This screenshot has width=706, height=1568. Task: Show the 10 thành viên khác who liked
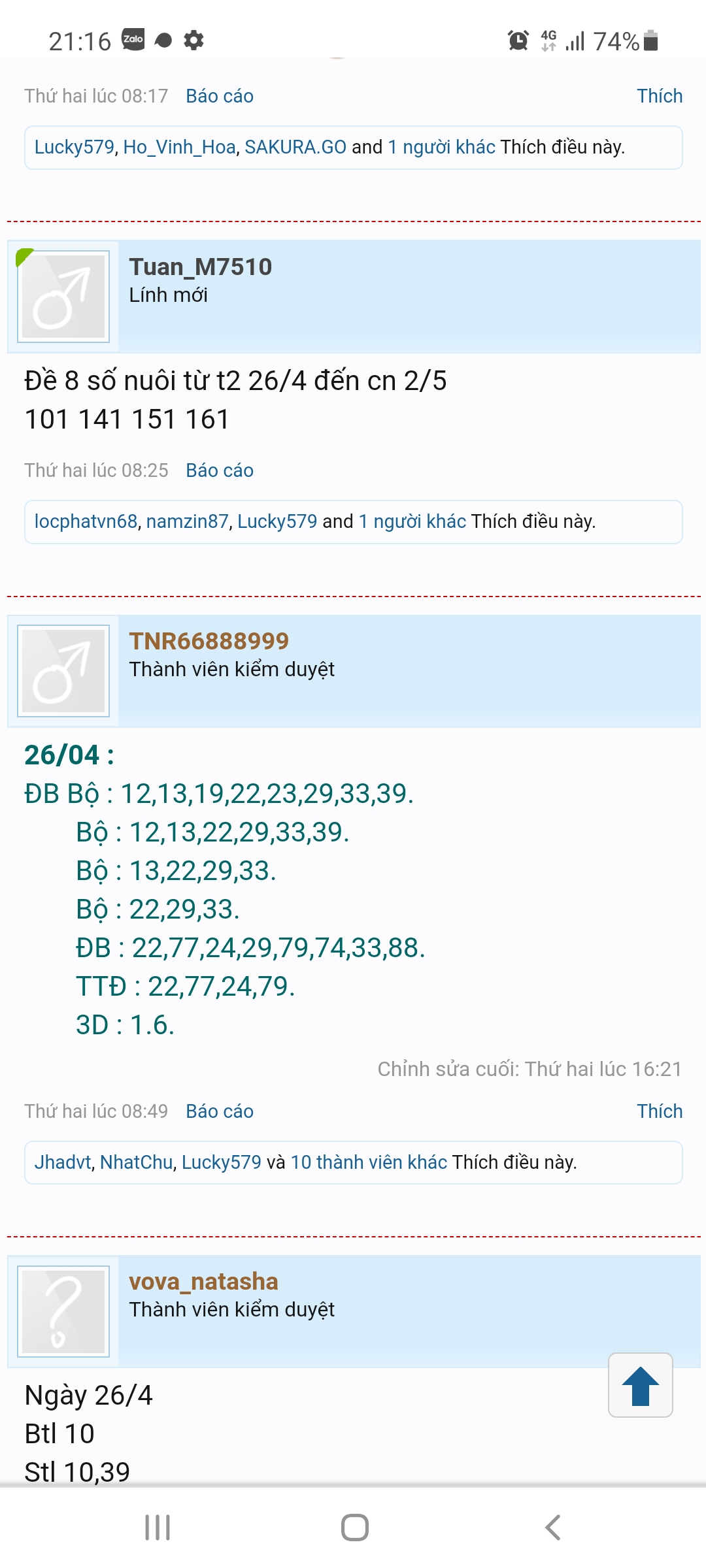pyautogui.click(x=369, y=1162)
